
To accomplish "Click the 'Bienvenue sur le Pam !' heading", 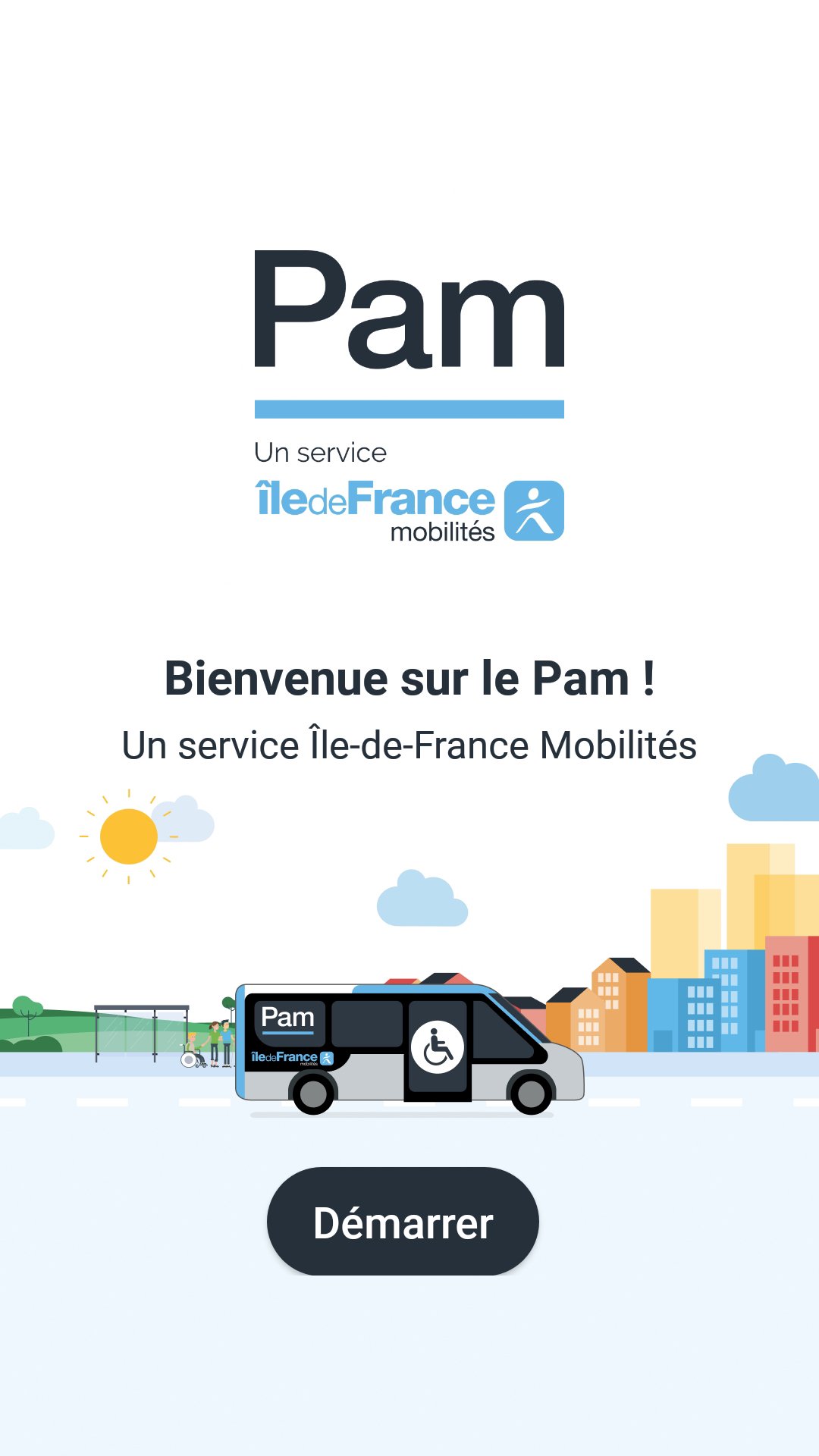I will click(x=409, y=681).
